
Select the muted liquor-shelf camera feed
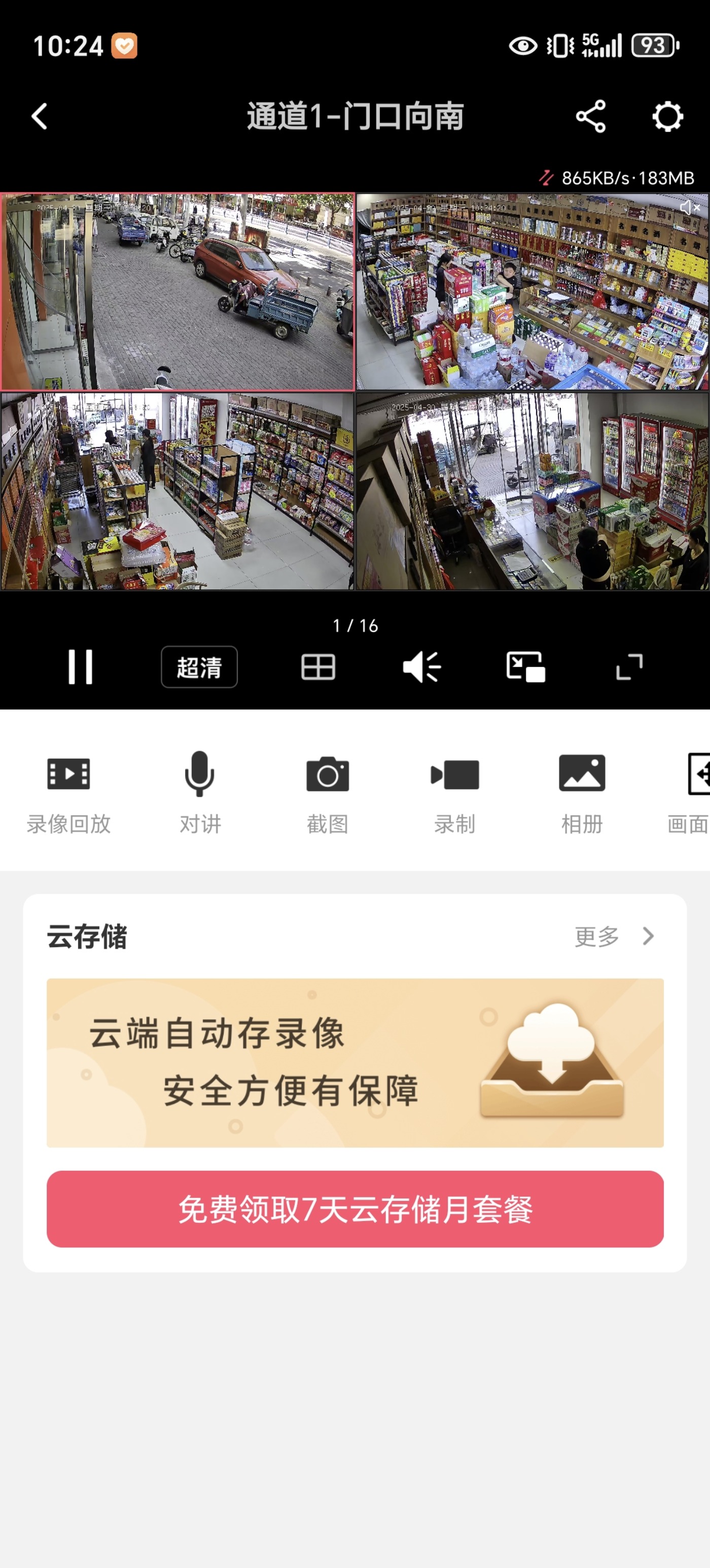532,291
